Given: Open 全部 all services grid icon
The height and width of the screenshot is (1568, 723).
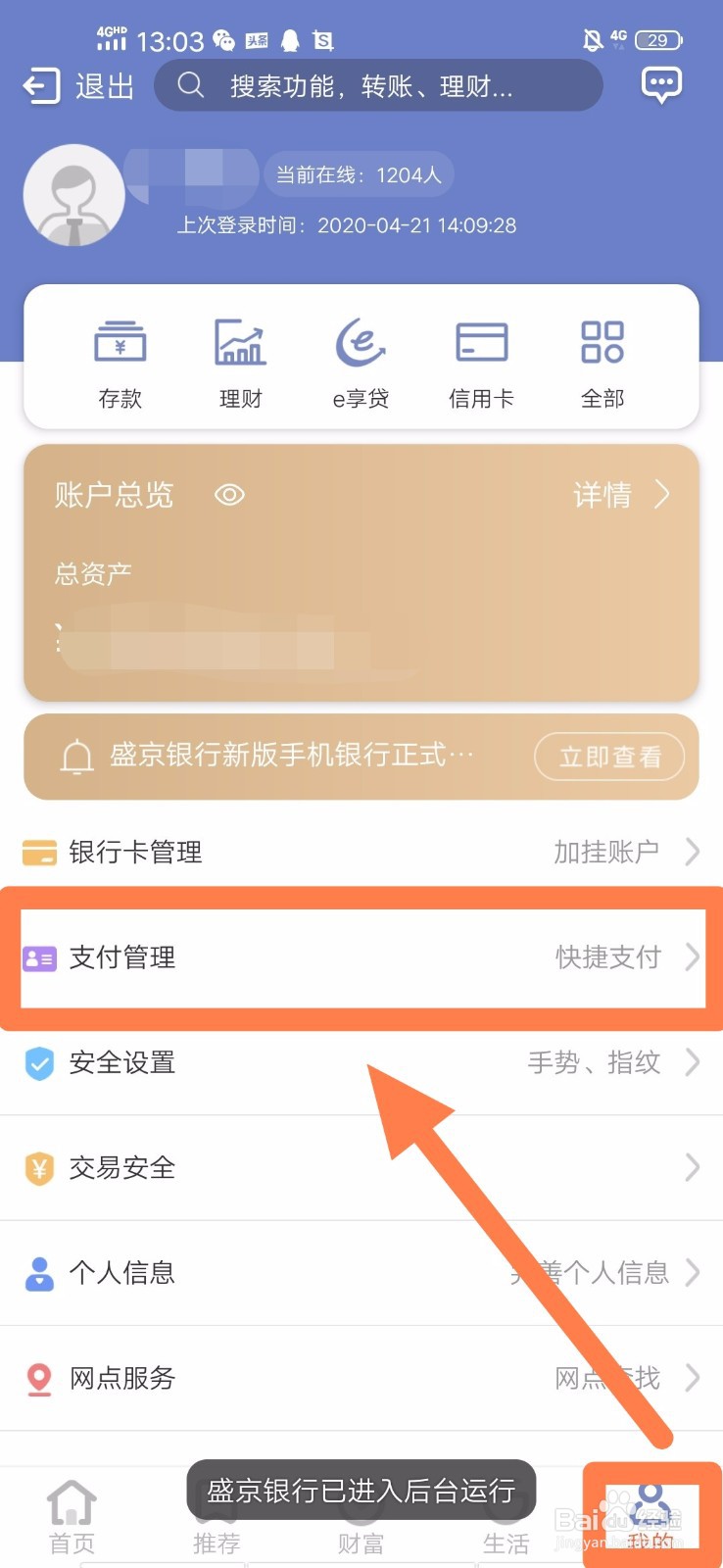Looking at the screenshot, I should click(x=602, y=343).
